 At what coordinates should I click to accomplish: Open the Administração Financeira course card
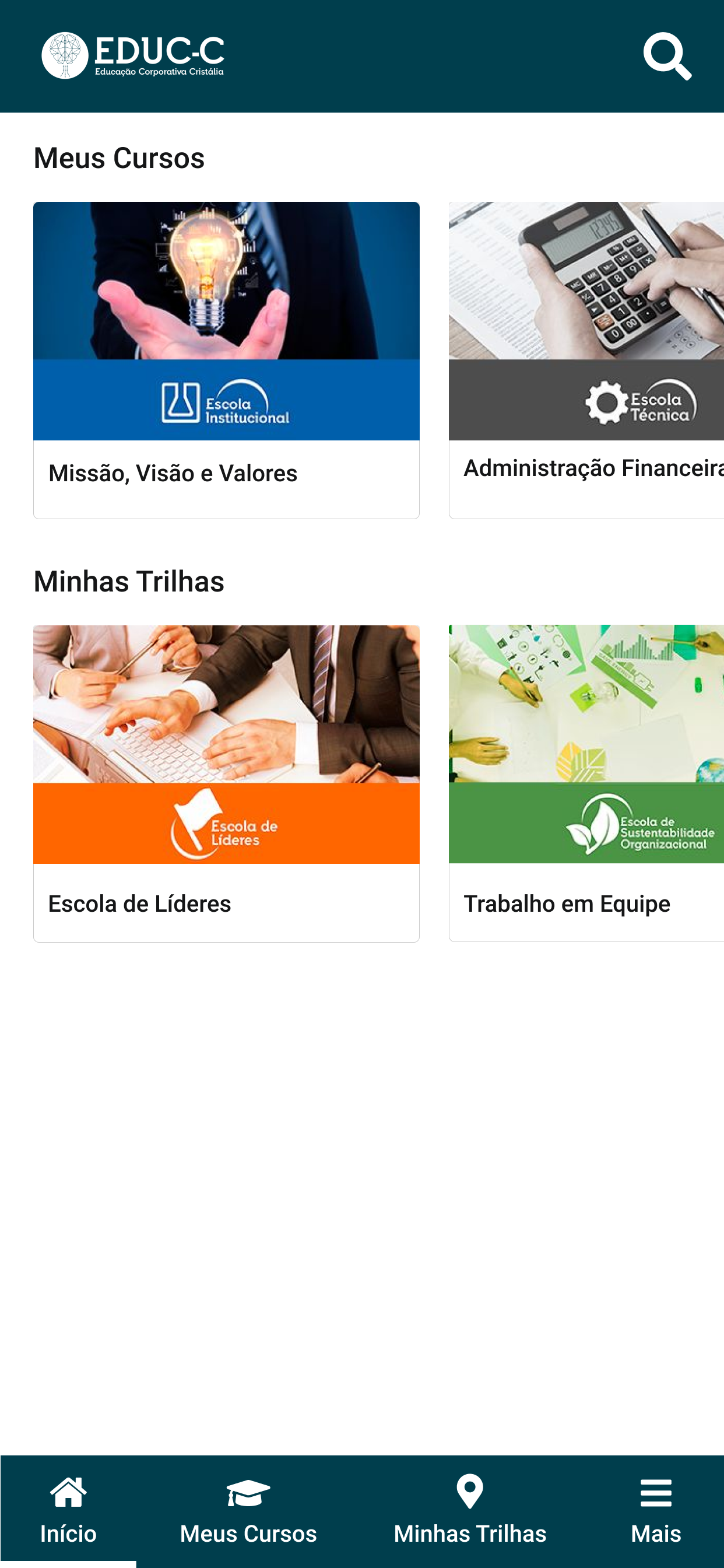(x=586, y=360)
